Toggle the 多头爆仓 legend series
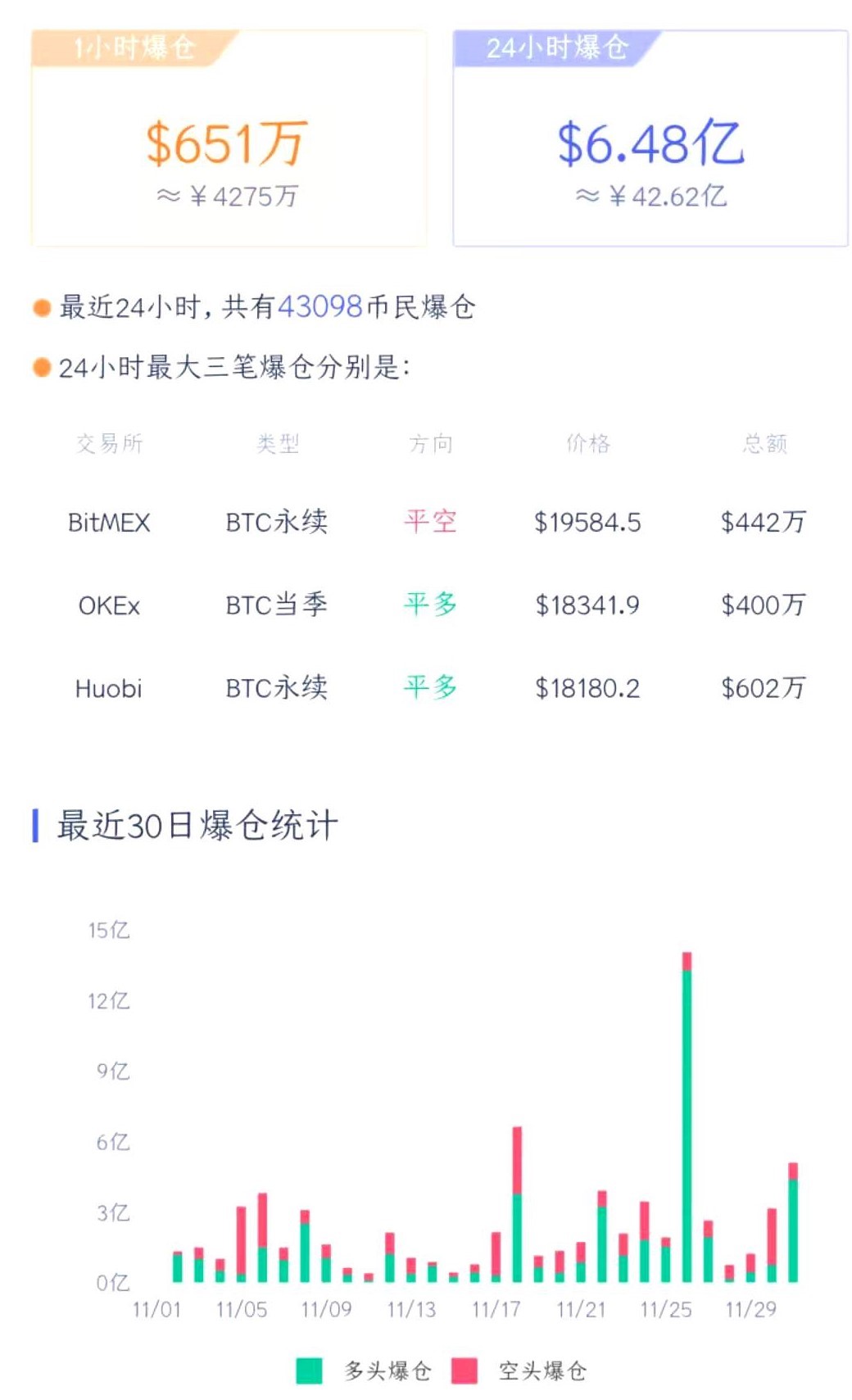852x1400 pixels. 364,1371
